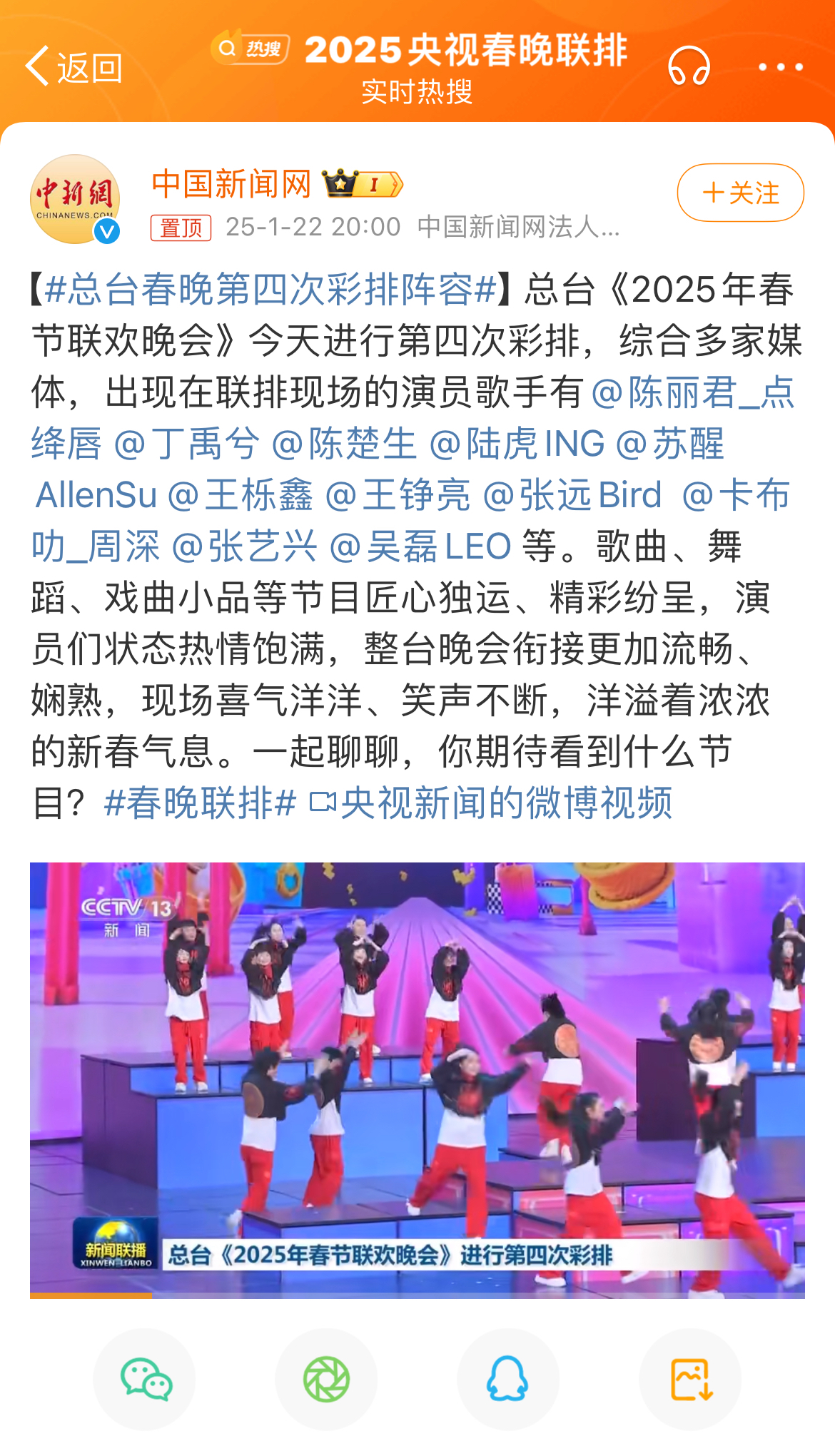Open mention @丁禹兮
This screenshot has height=1456, width=835.
pos(187,444)
